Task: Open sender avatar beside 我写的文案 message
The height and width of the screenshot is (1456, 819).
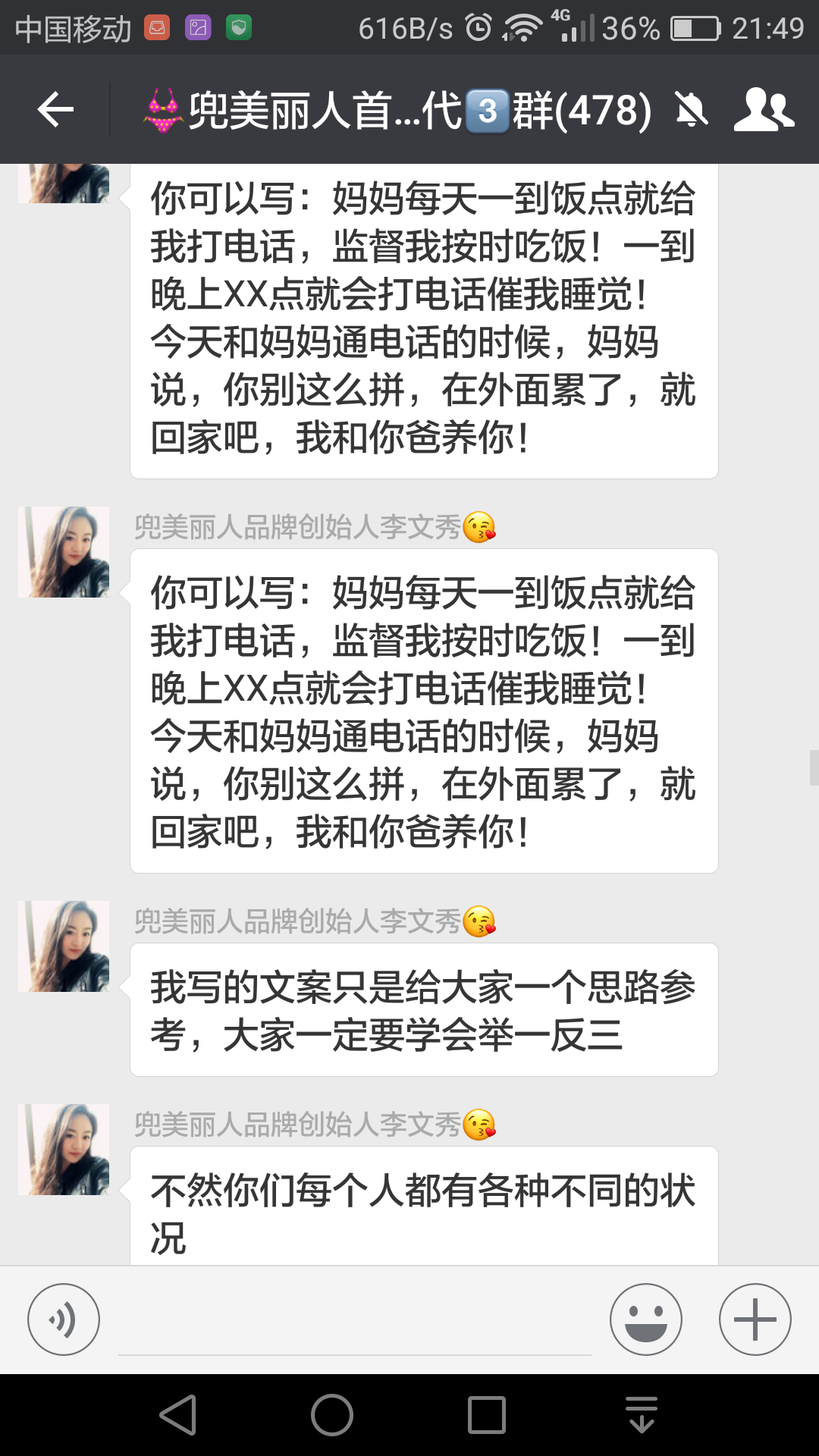Action: tap(64, 946)
